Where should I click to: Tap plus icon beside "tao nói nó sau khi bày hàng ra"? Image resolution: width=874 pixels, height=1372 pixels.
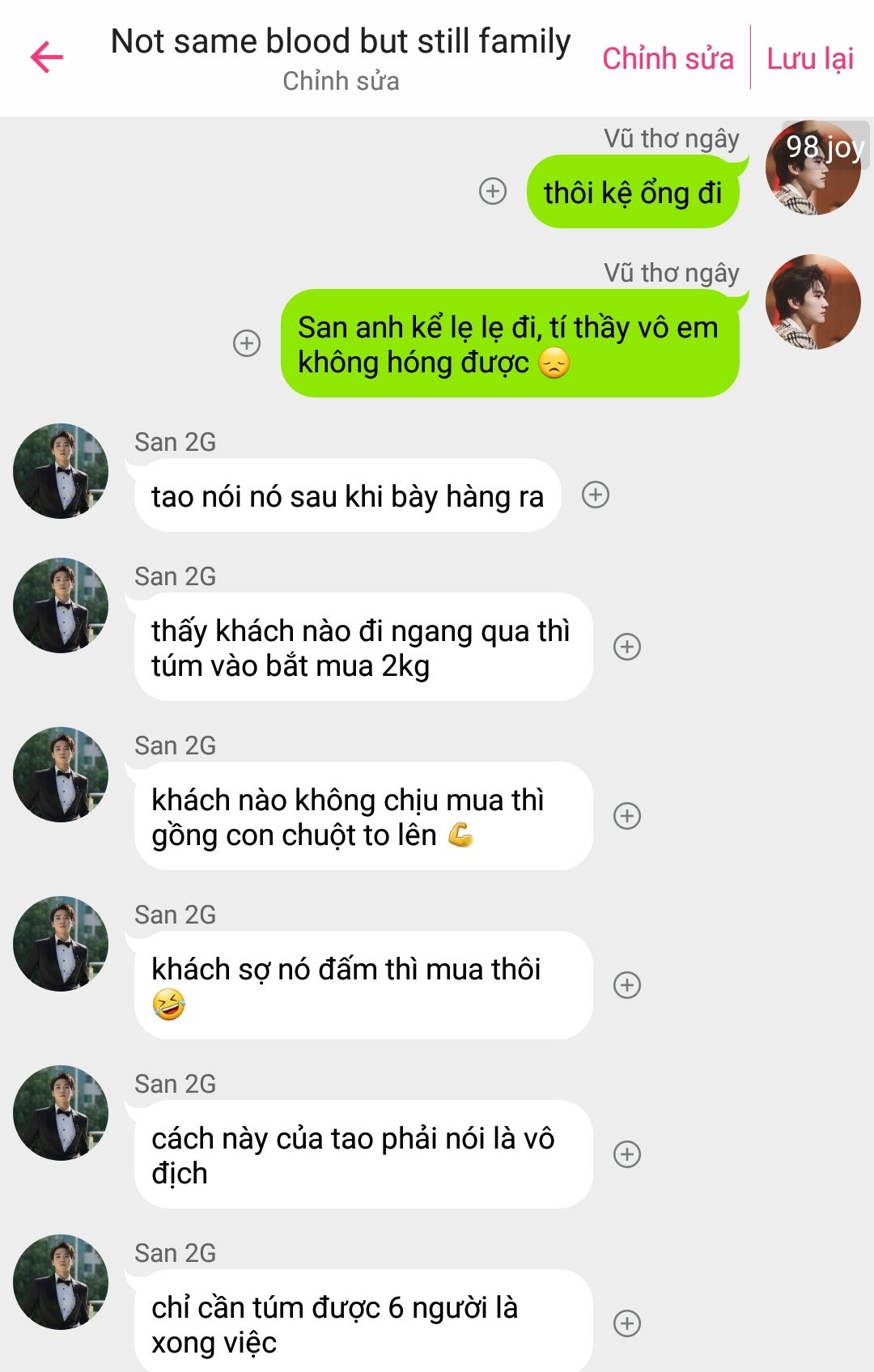coord(596,495)
